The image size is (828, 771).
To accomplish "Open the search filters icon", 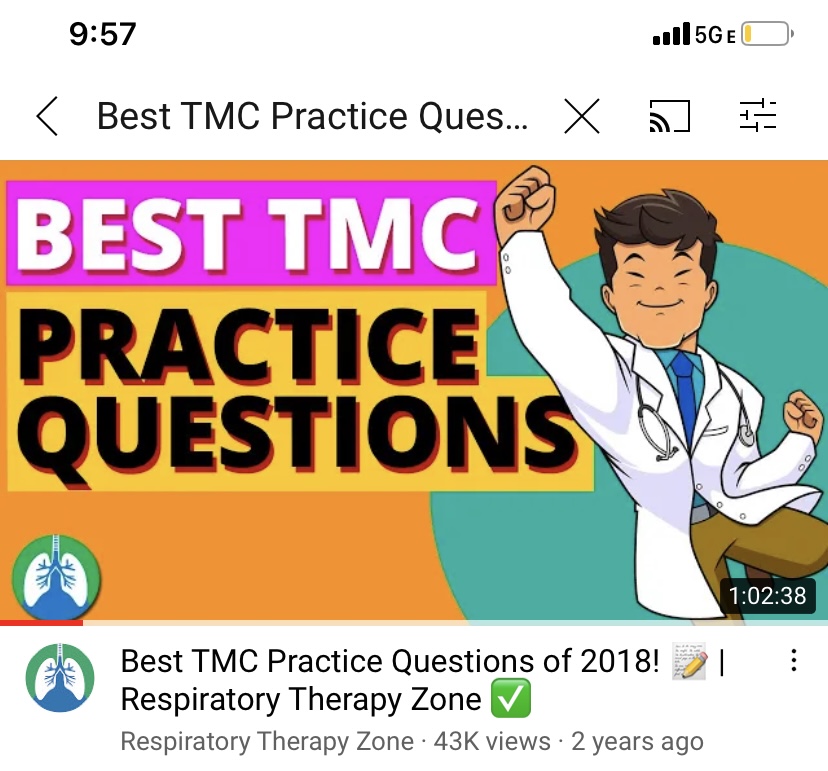I will [758, 115].
